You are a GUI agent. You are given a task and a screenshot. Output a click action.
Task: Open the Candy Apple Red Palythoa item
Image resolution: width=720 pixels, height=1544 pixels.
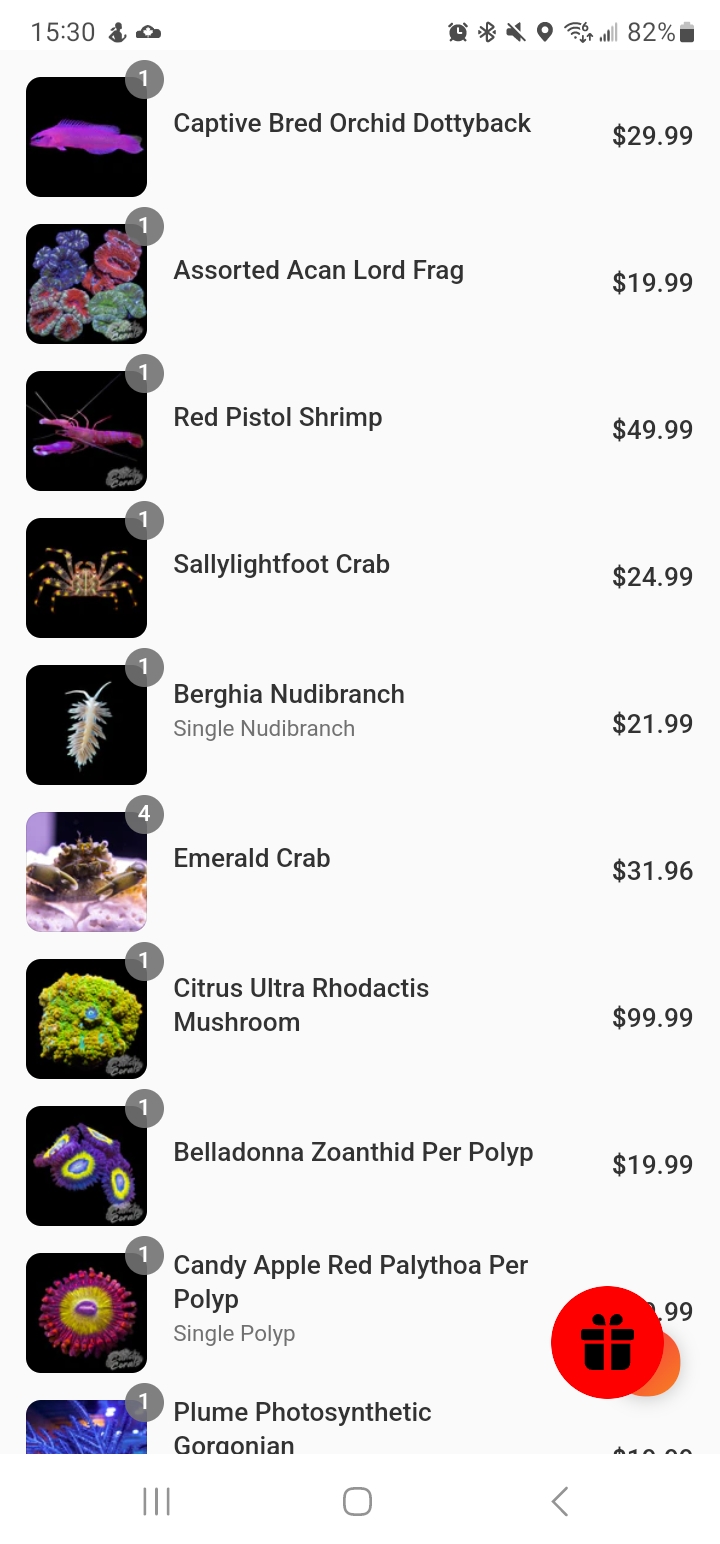[350, 1282]
